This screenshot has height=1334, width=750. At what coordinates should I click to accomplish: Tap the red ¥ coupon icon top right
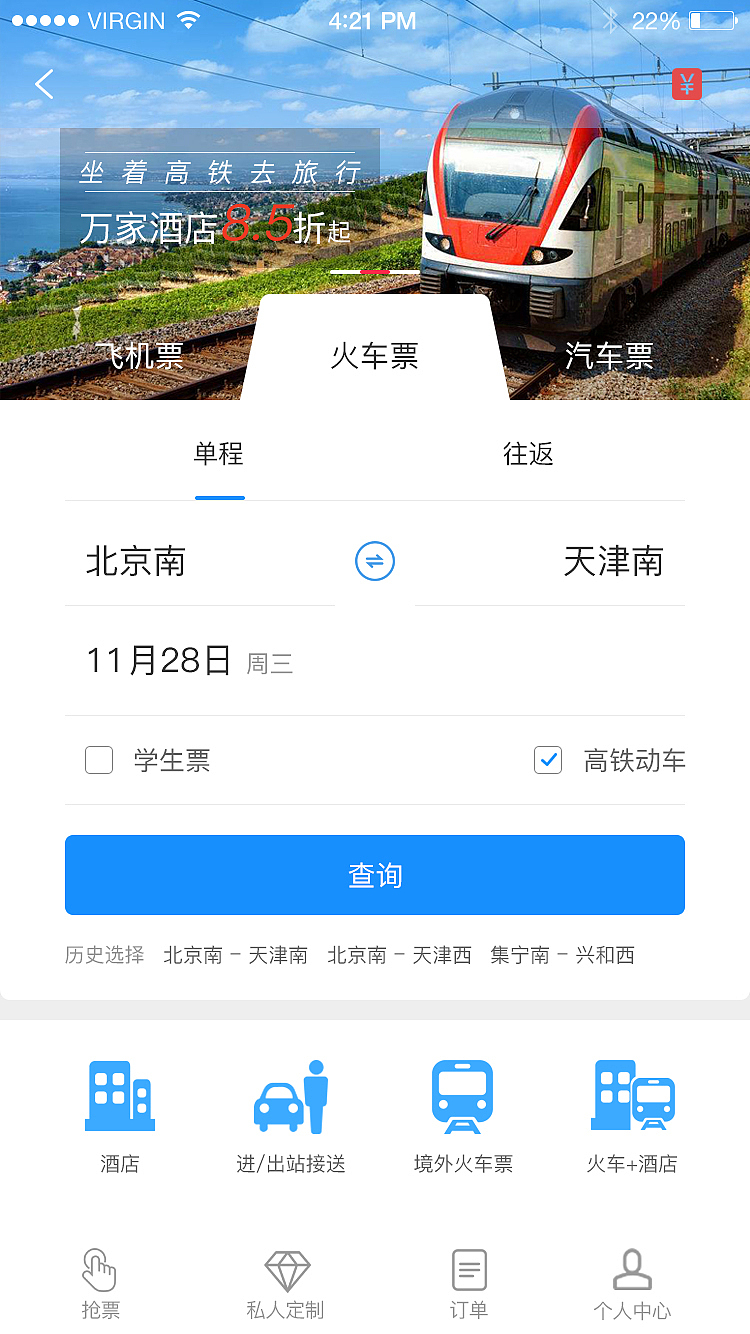click(x=686, y=84)
